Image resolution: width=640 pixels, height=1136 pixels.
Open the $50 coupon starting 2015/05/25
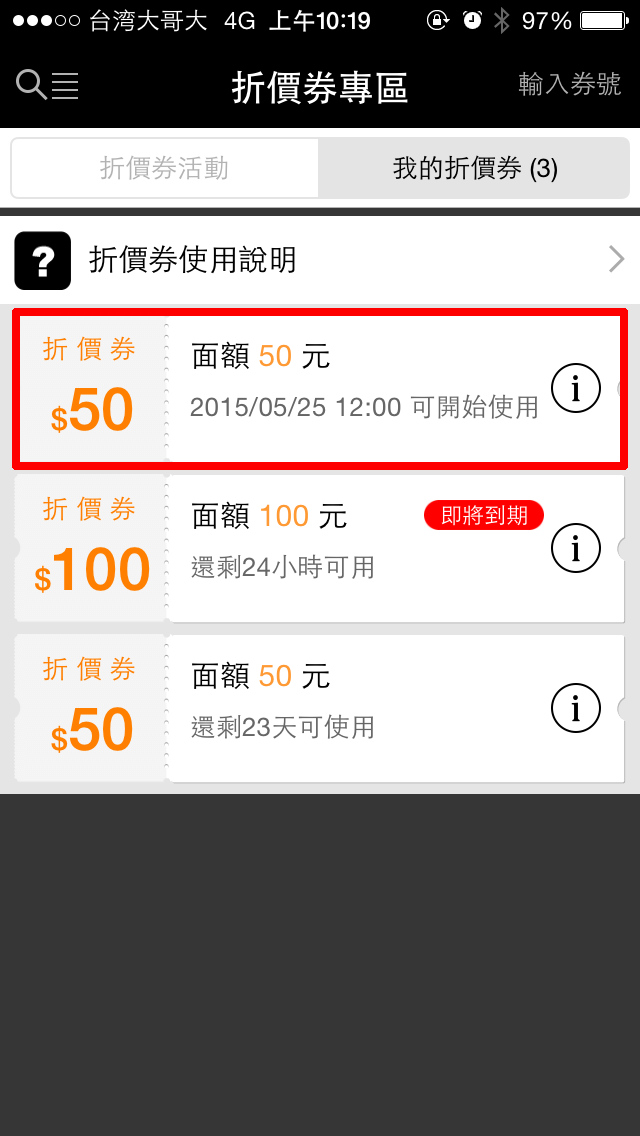click(x=320, y=389)
